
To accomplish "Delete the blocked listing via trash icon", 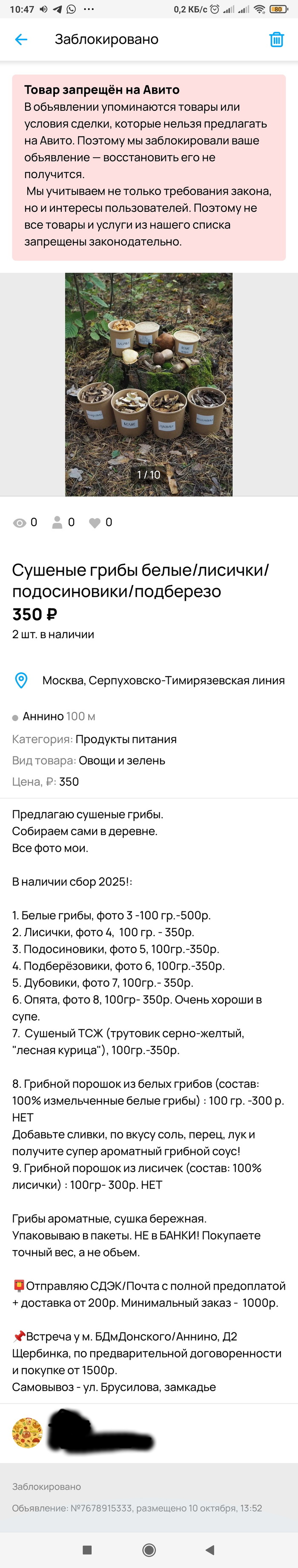I will click(276, 40).
